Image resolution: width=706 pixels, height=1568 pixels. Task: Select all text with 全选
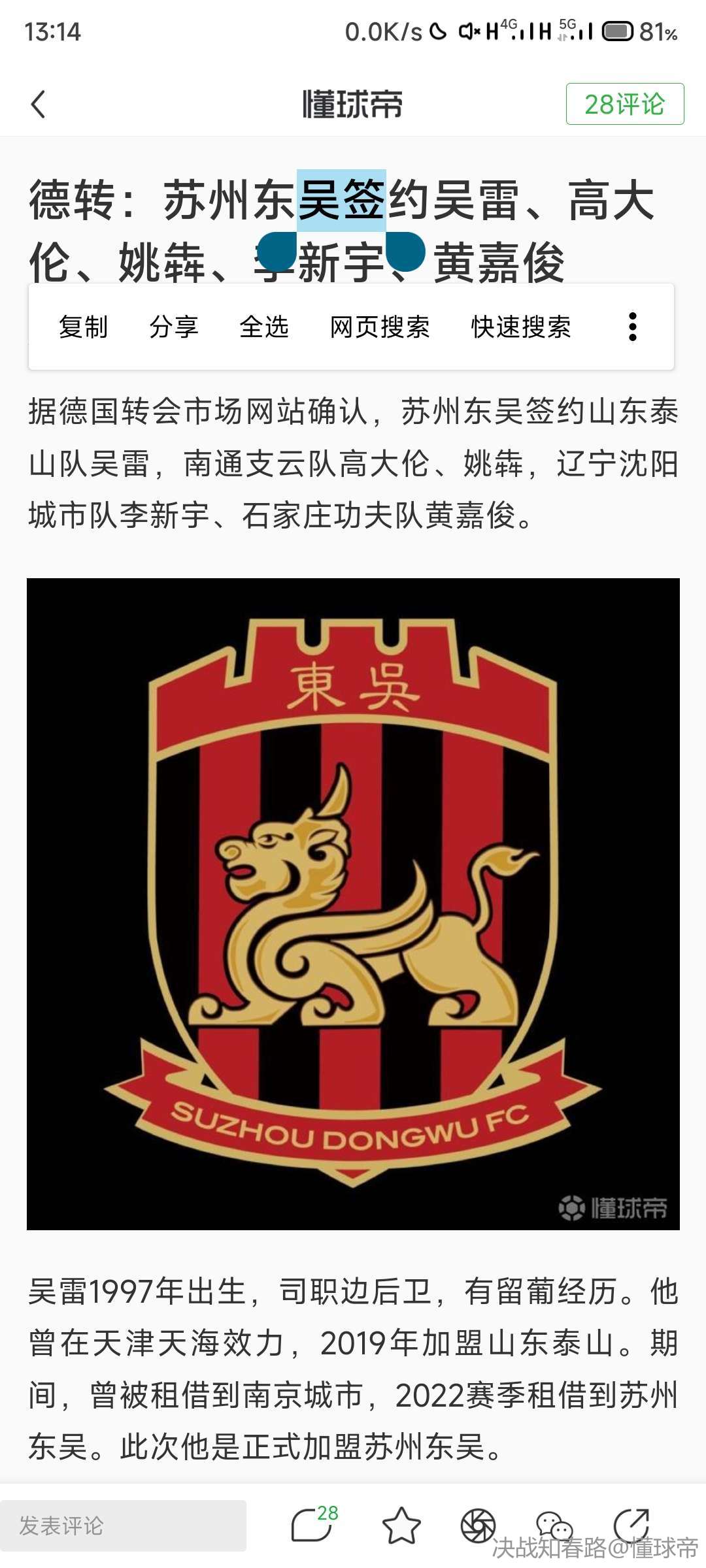click(263, 327)
